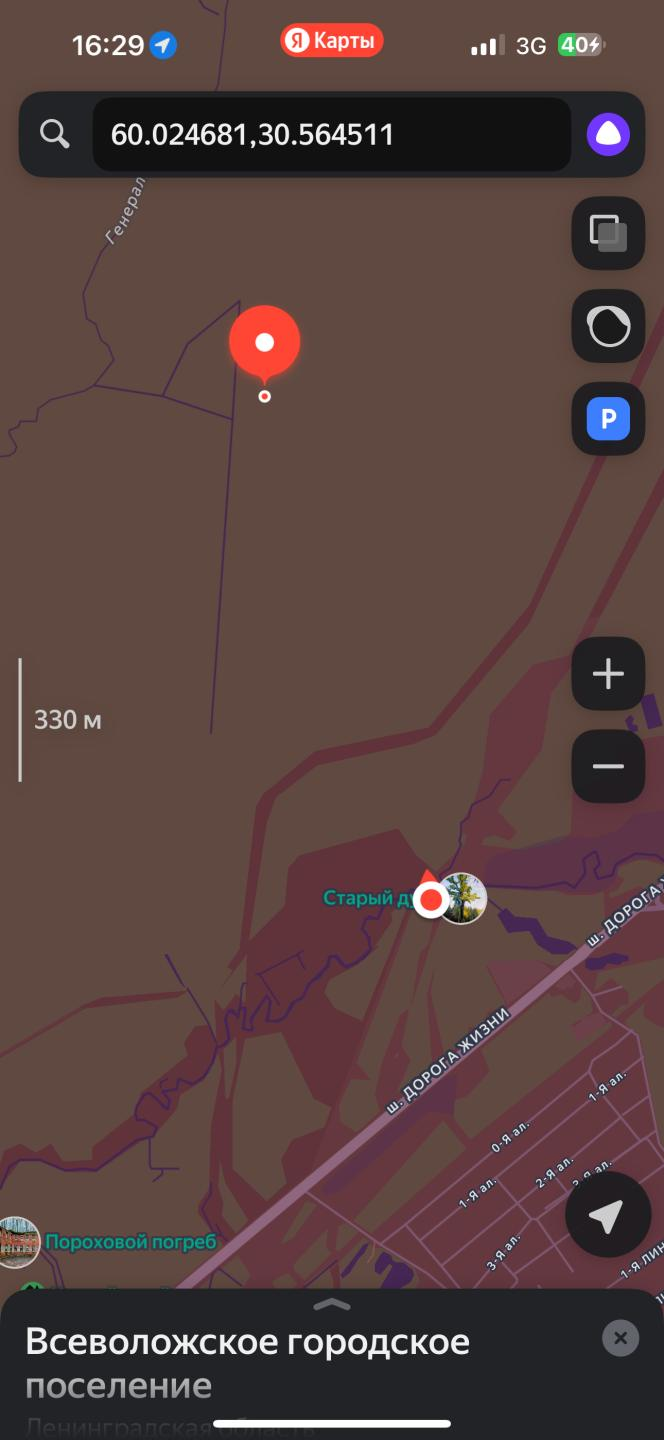The width and height of the screenshot is (664, 1440).
Task: Tap the search magnifier icon
Action: (54, 134)
